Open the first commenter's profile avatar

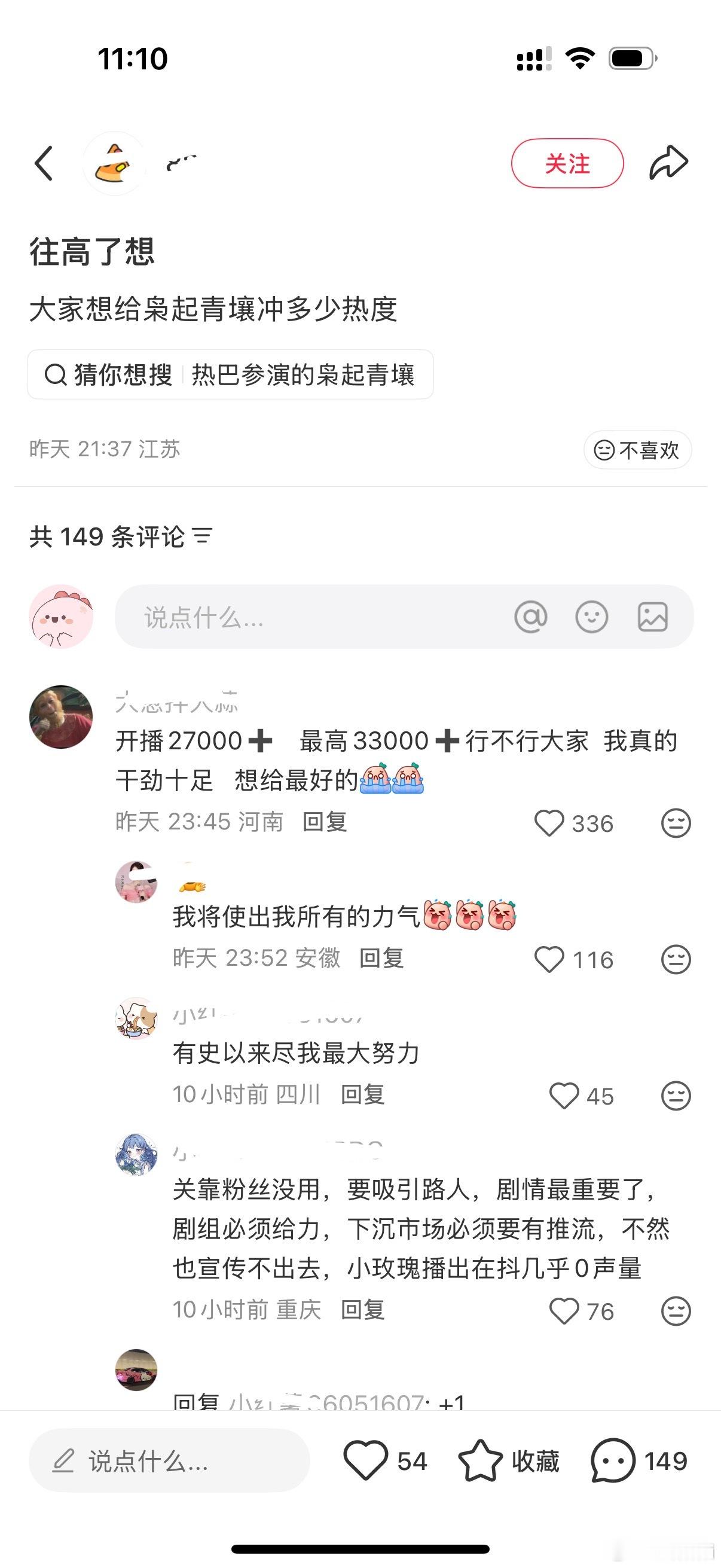pyautogui.click(x=61, y=716)
